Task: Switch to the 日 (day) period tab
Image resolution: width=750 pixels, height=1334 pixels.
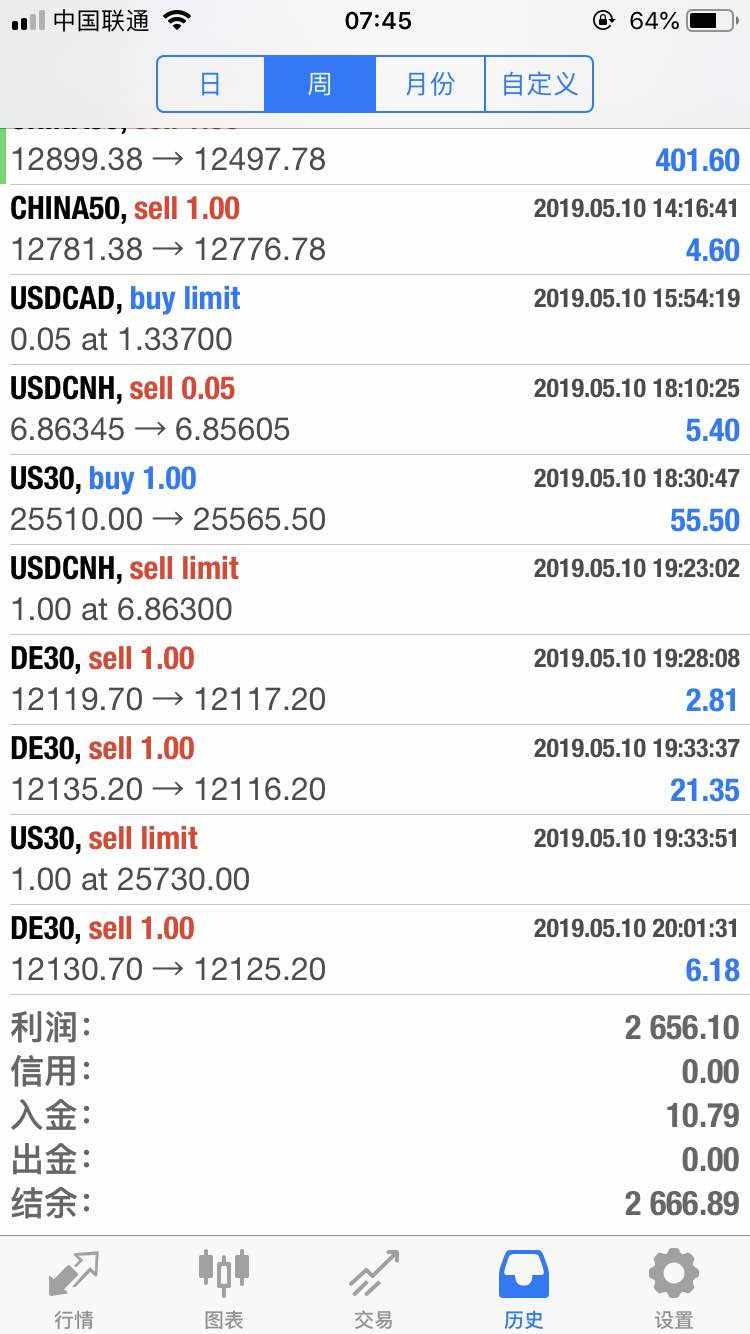Action: [x=211, y=84]
